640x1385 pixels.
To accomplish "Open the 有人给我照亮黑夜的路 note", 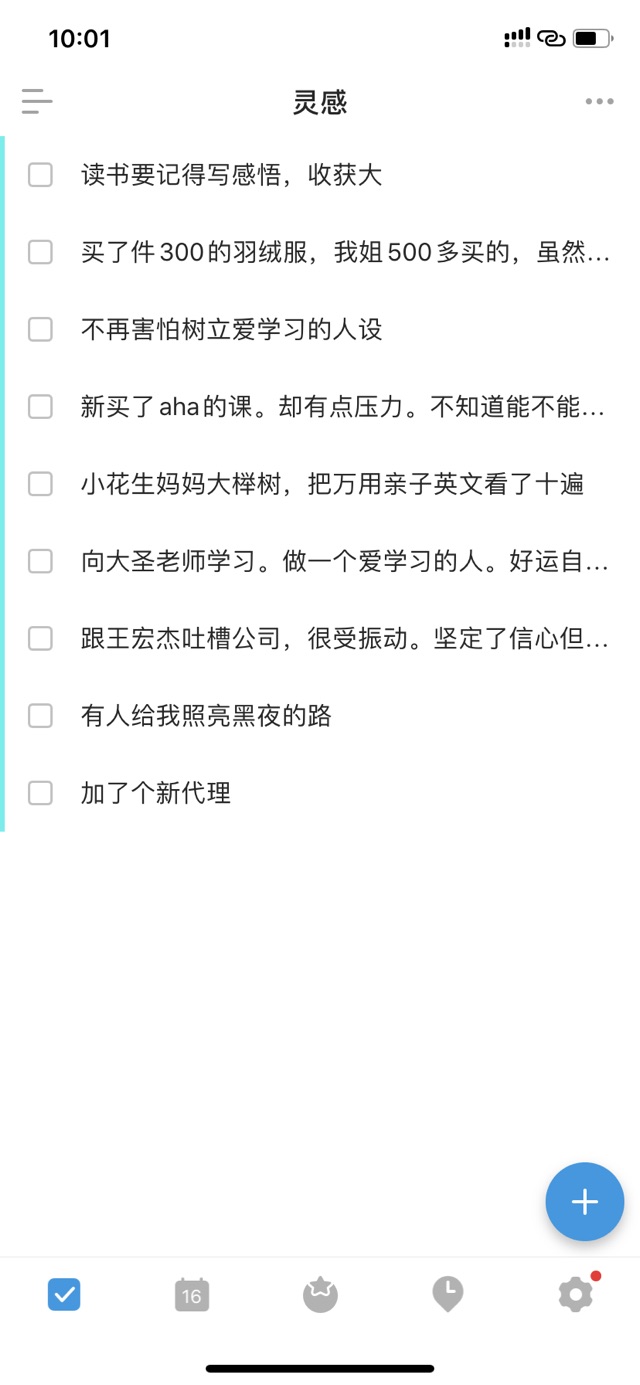I will click(x=206, y=716).
